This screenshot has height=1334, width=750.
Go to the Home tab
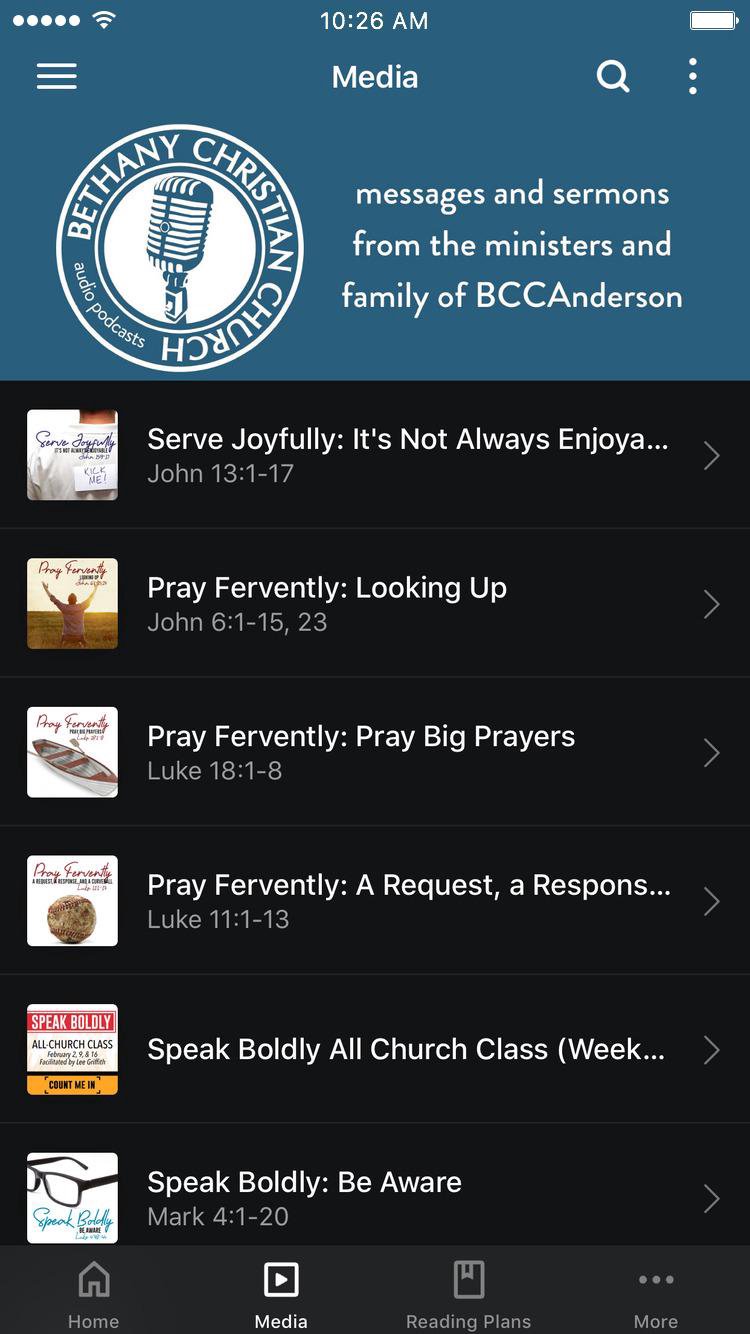93,1294
